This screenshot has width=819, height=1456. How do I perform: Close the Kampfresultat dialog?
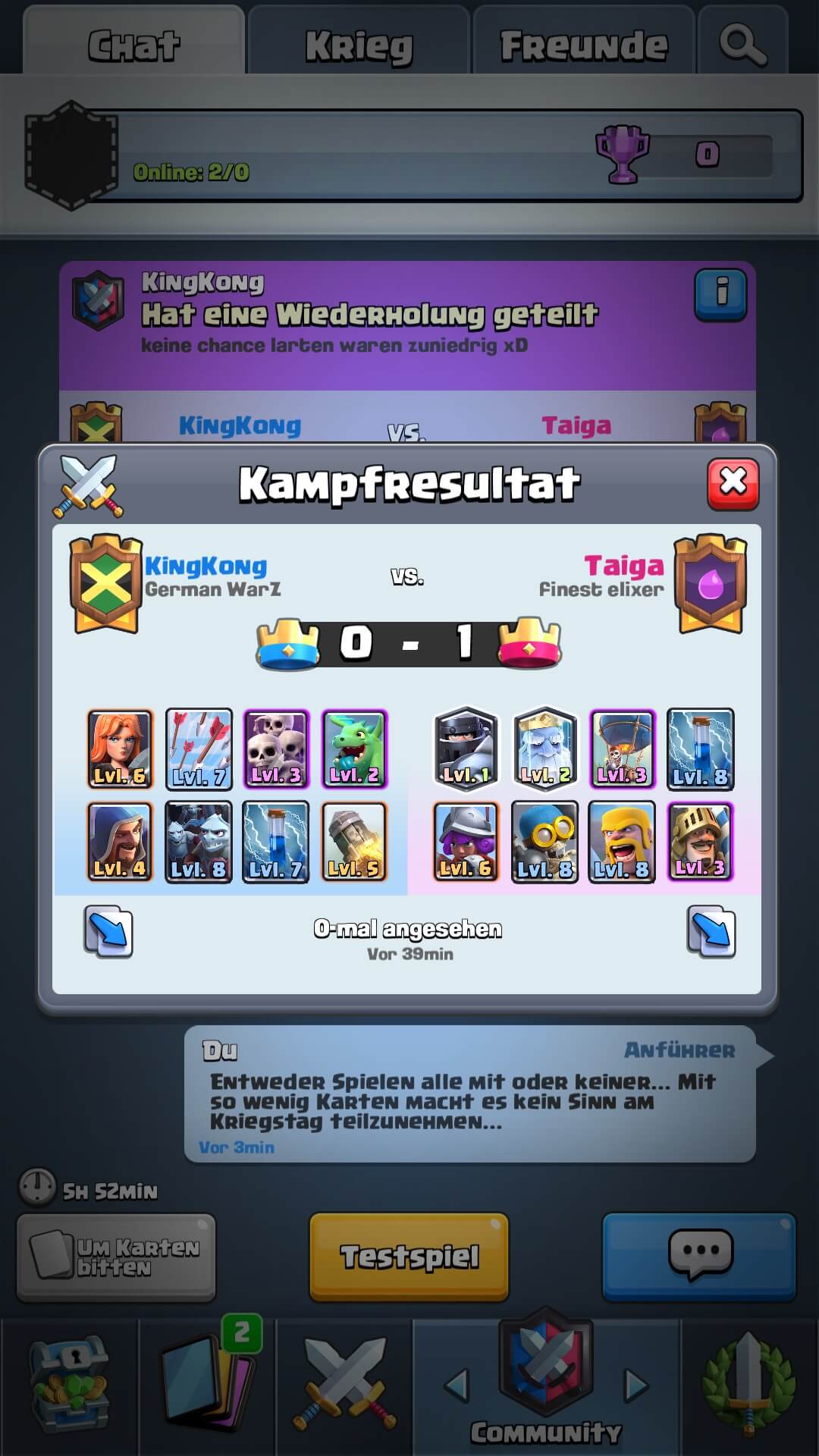(733, 483)
